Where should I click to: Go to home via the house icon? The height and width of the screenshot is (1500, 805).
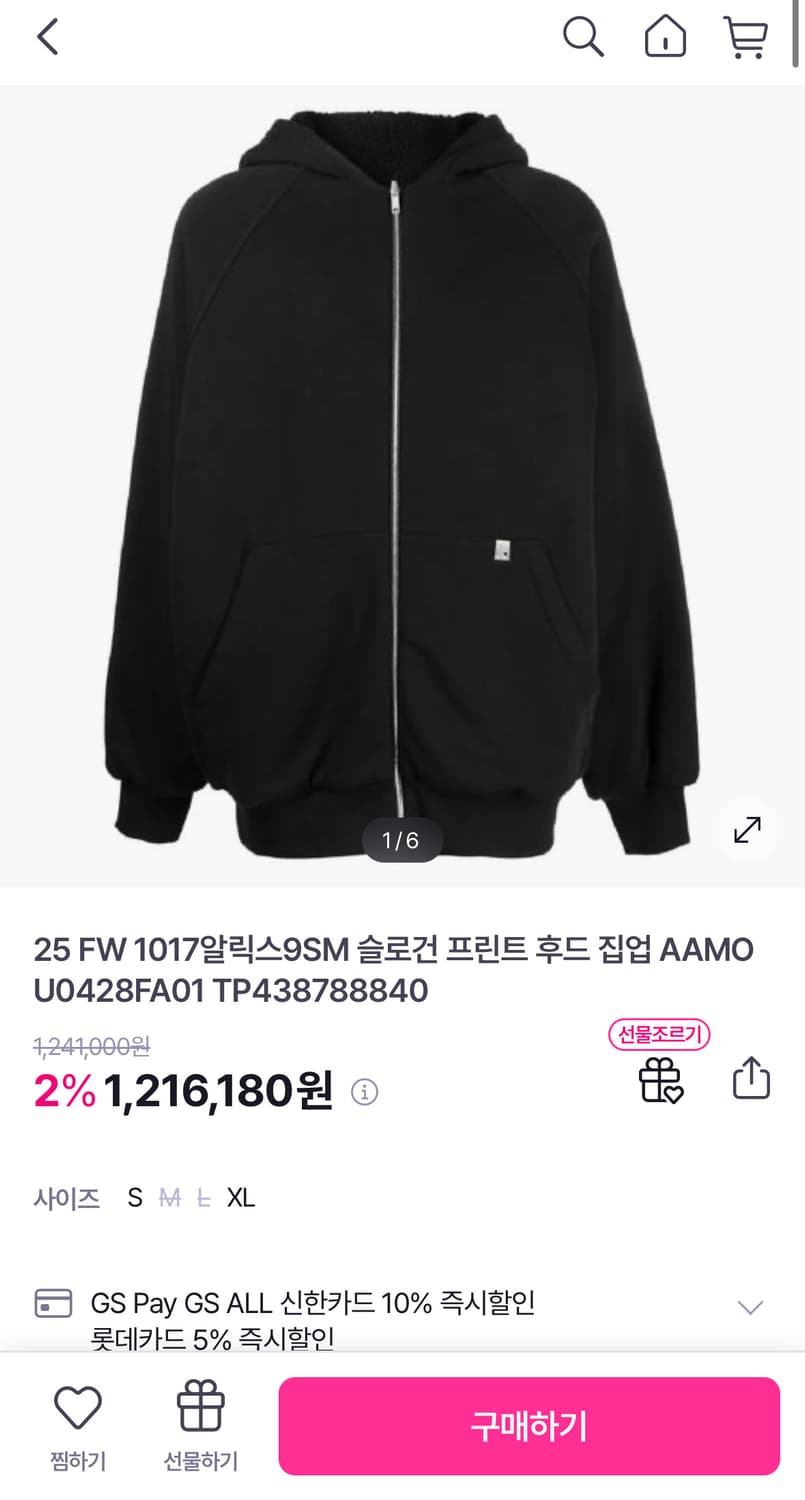tap(664, 37)
